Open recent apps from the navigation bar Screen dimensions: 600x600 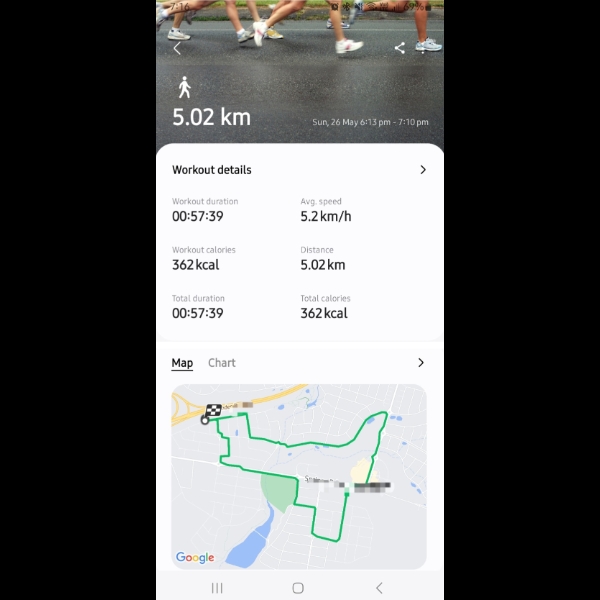217,588
